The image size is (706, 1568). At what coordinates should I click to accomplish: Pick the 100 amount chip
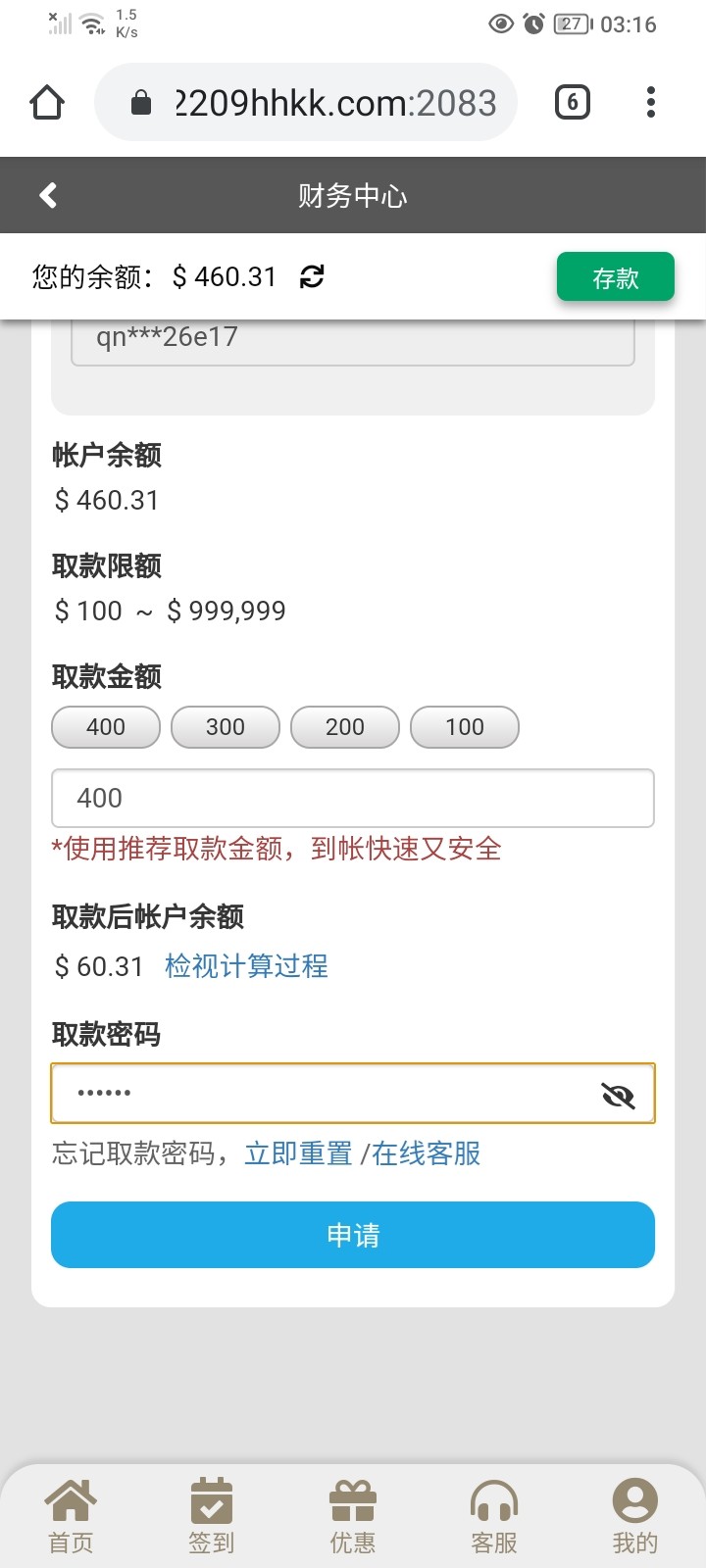tap(465, 727)
